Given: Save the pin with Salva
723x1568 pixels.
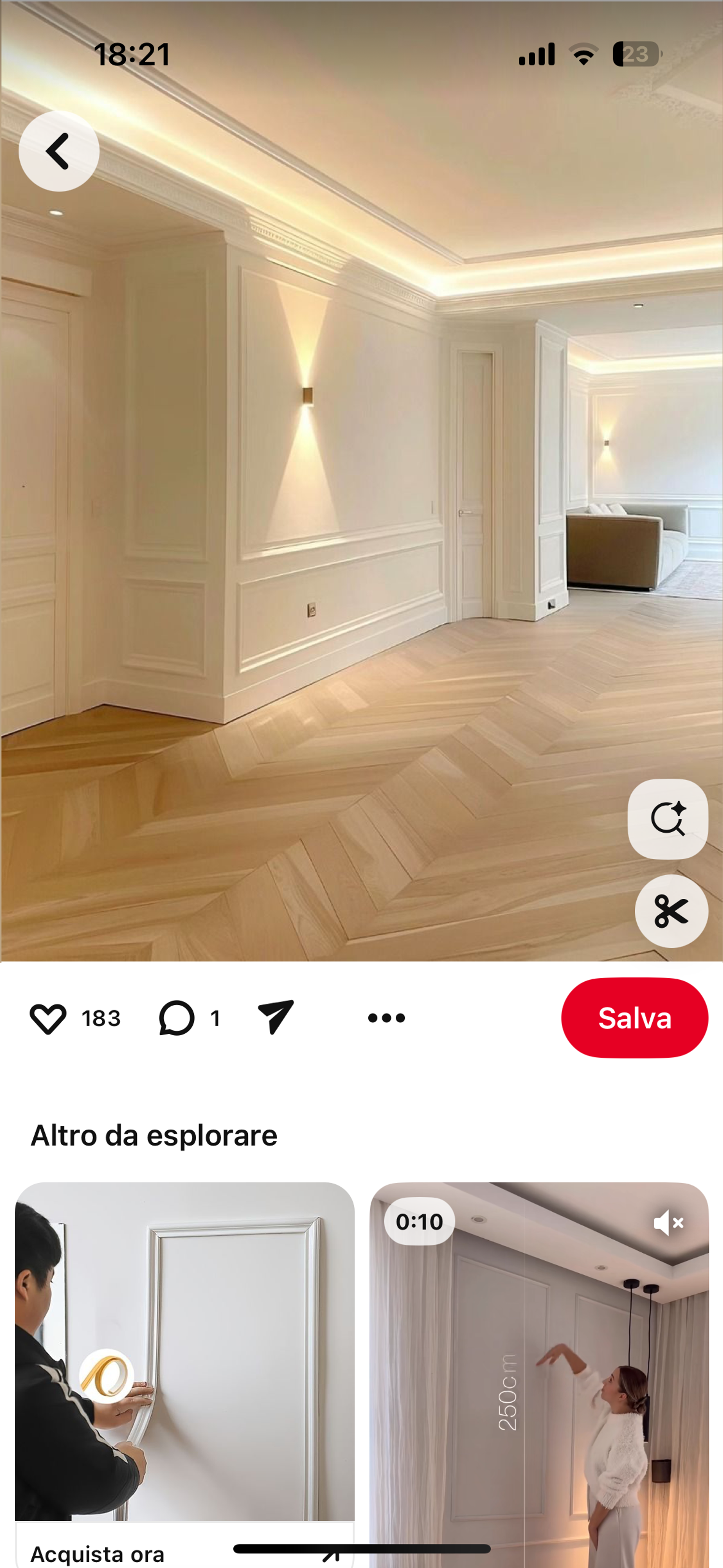Looking at the screenshot, I should 634,1018.
